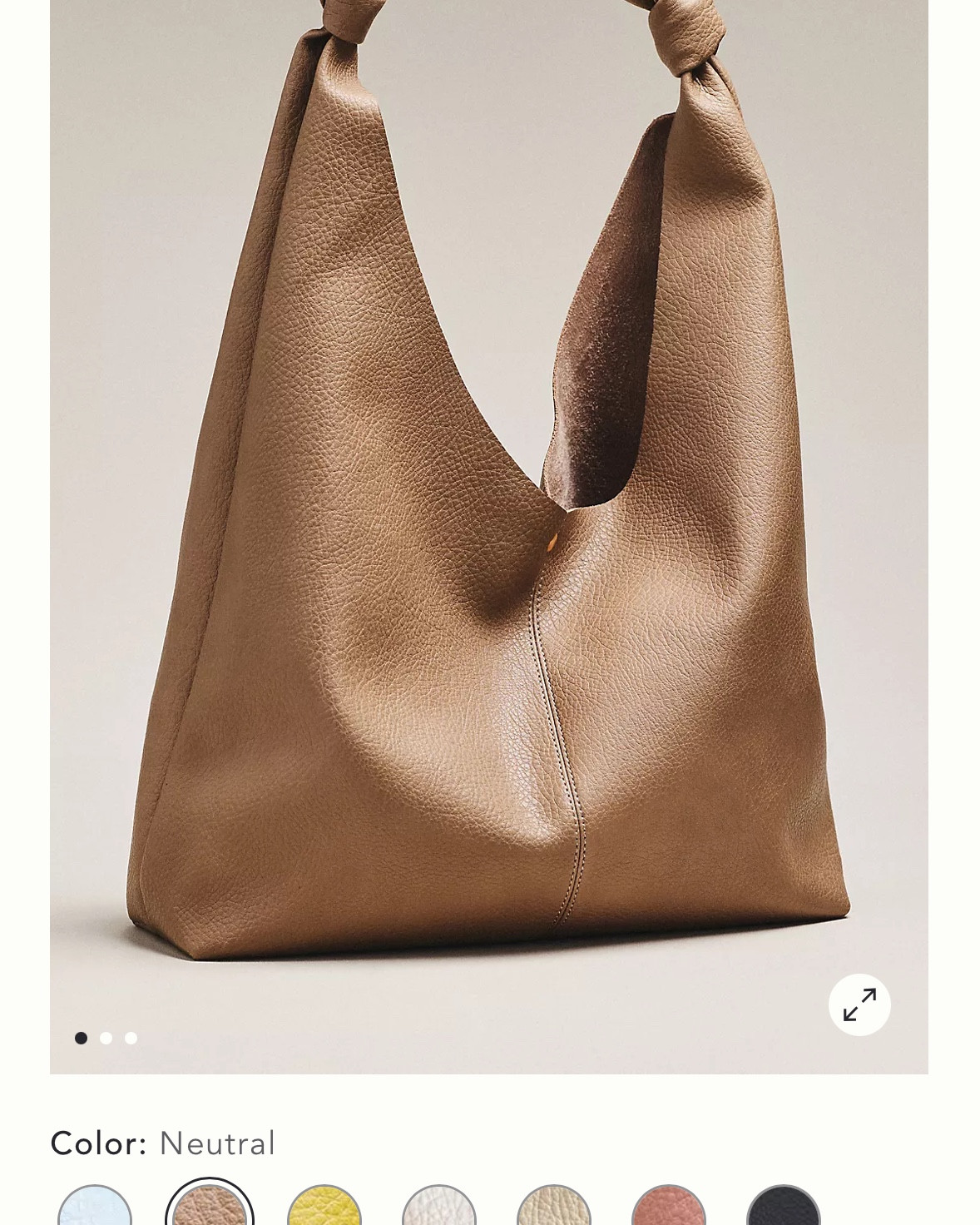
Task: Reselect the outlined Neutral swatch
Action: point(208,1211)
